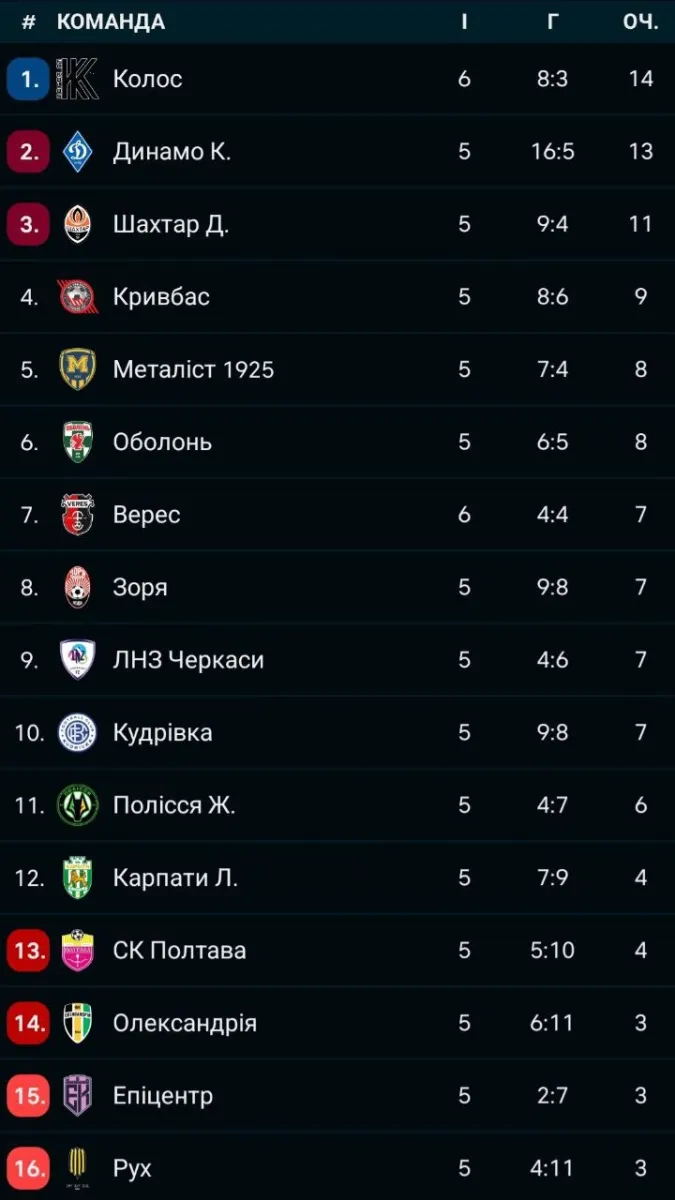Image resolution: width=675 pixels, height=1200 pixels.
Task: Open Динамо К. team details
Action: [x=171, y=152]
